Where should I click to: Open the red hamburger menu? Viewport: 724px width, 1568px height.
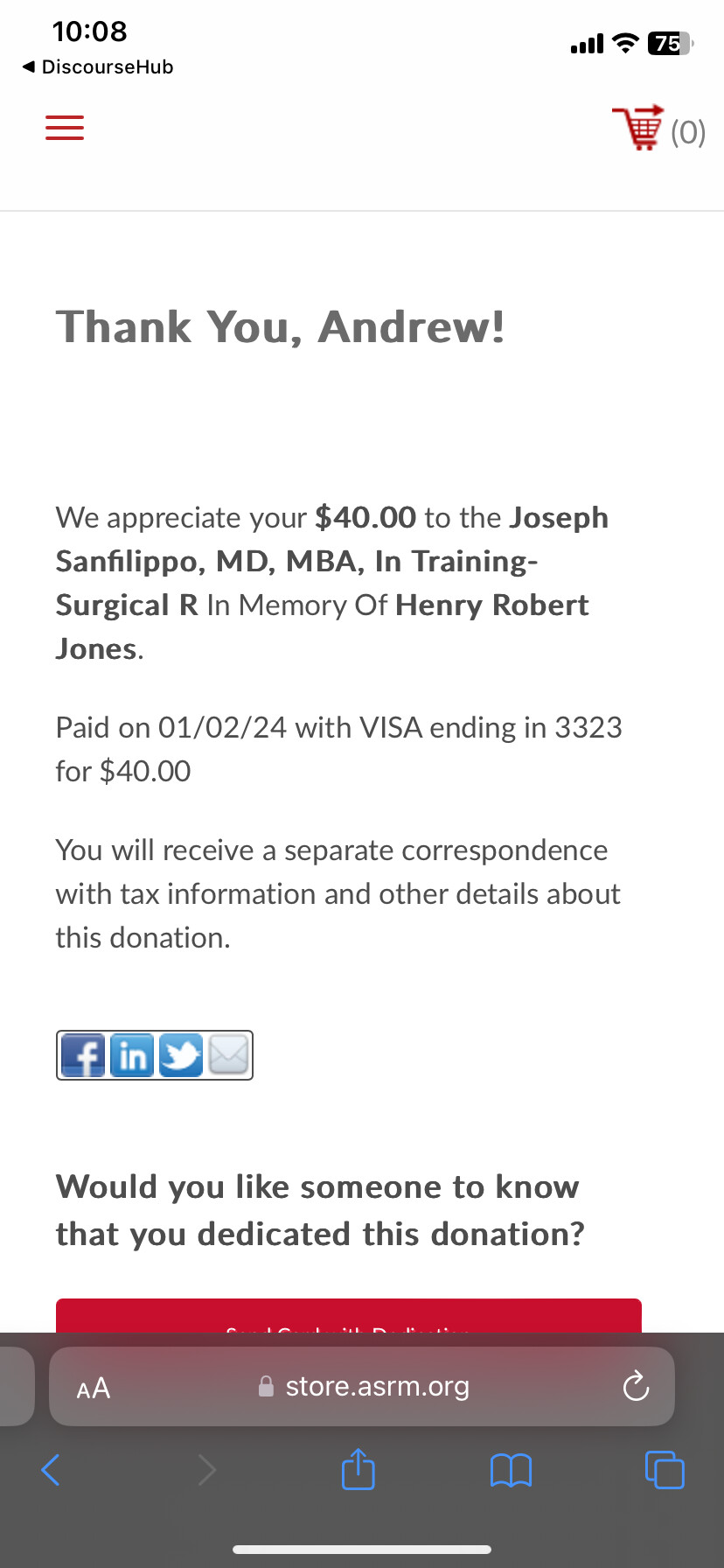click(x=65, y=128)
